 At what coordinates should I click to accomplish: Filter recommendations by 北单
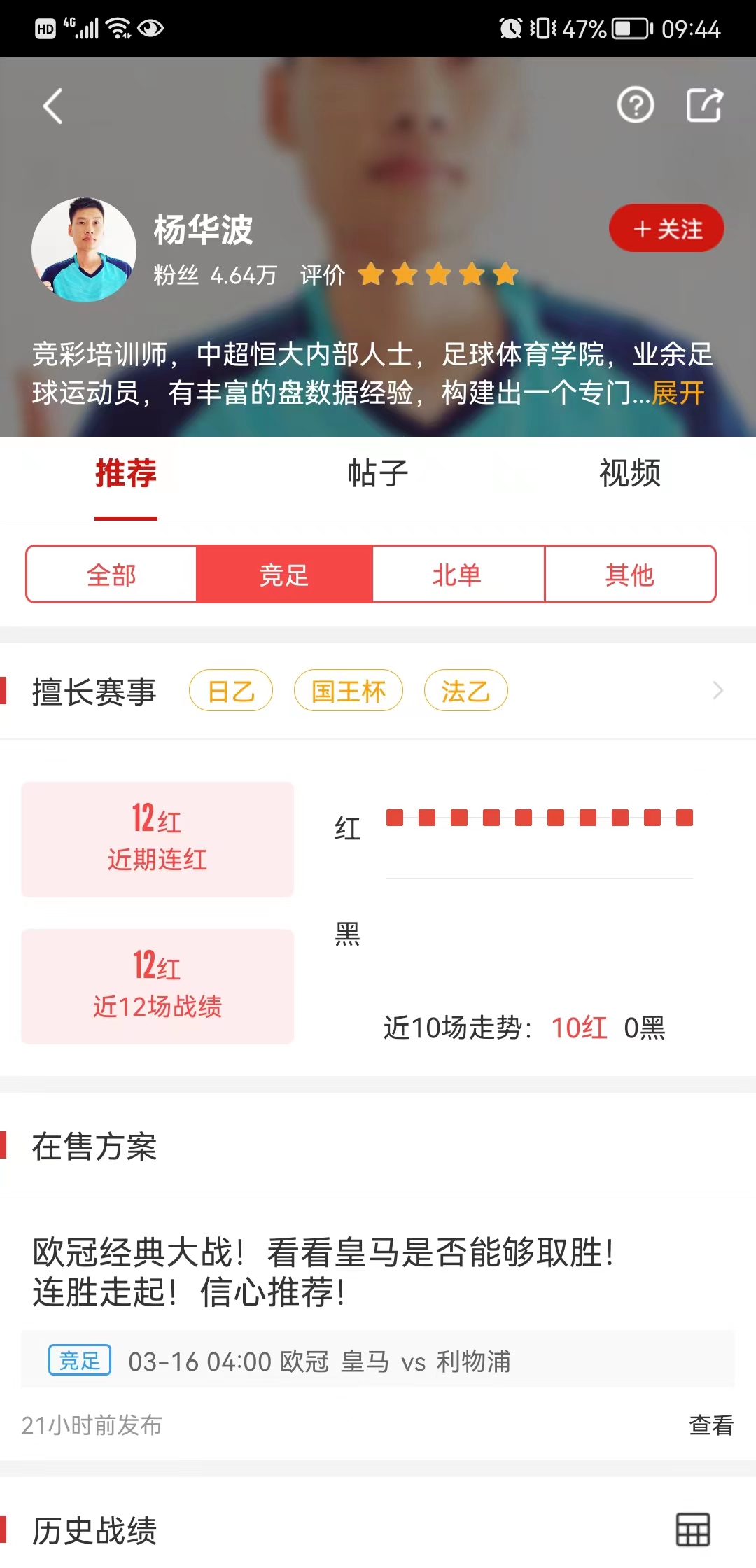point(457,575)
